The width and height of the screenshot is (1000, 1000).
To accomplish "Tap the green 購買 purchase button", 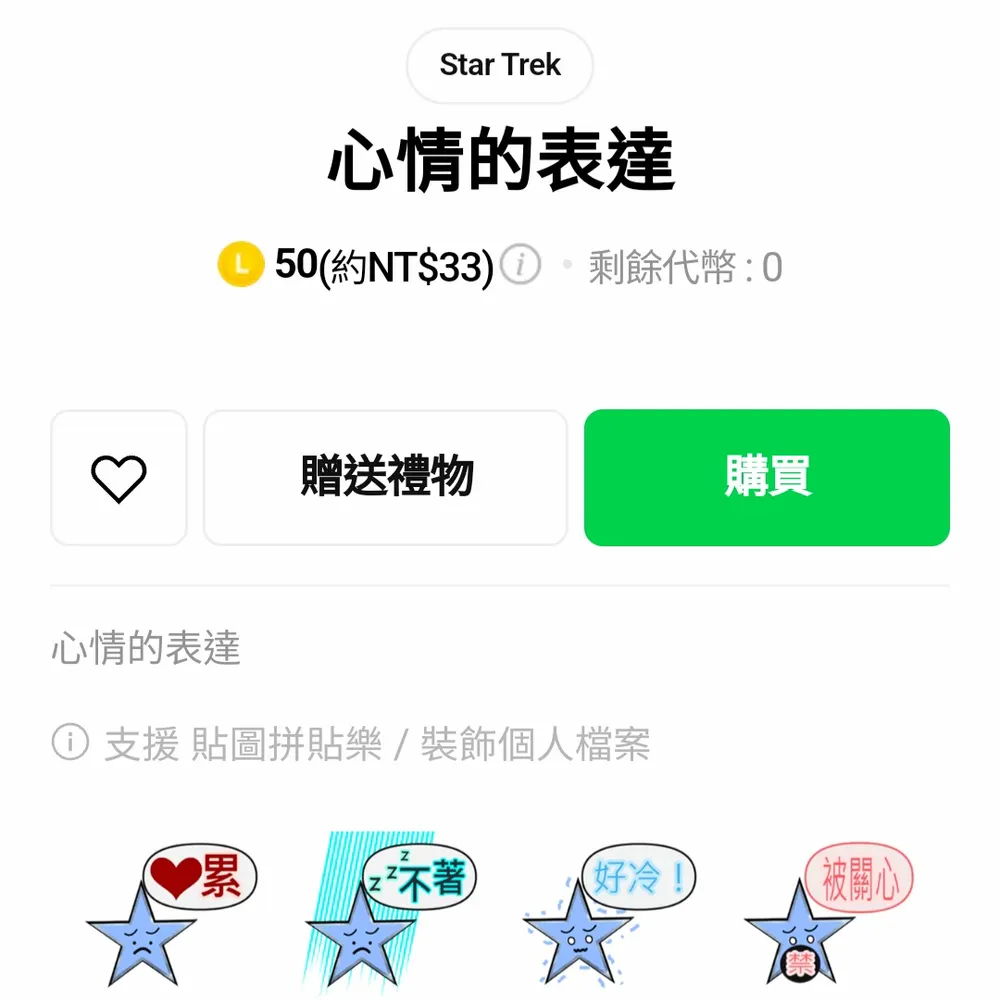I will click(767, 478).
